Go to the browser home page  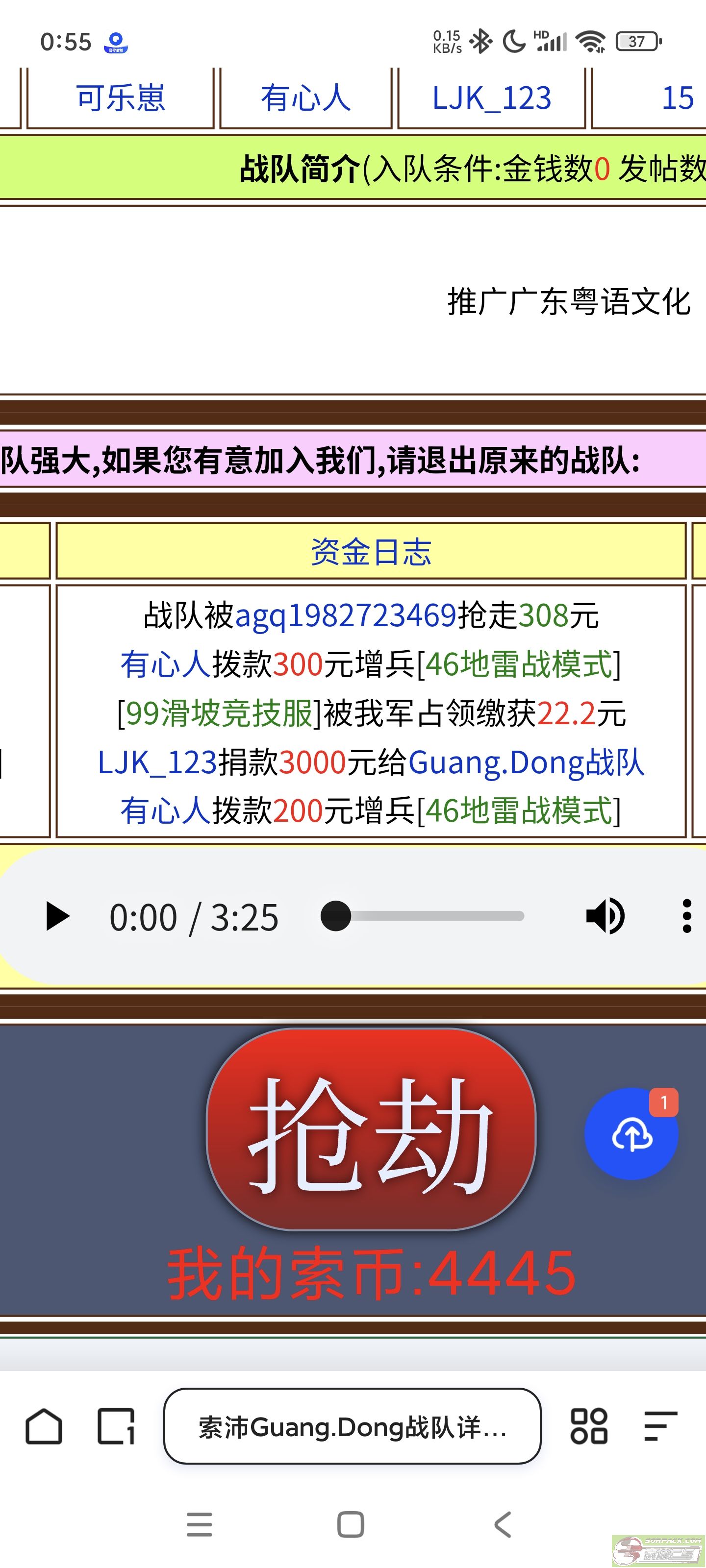pos(44,1426)
